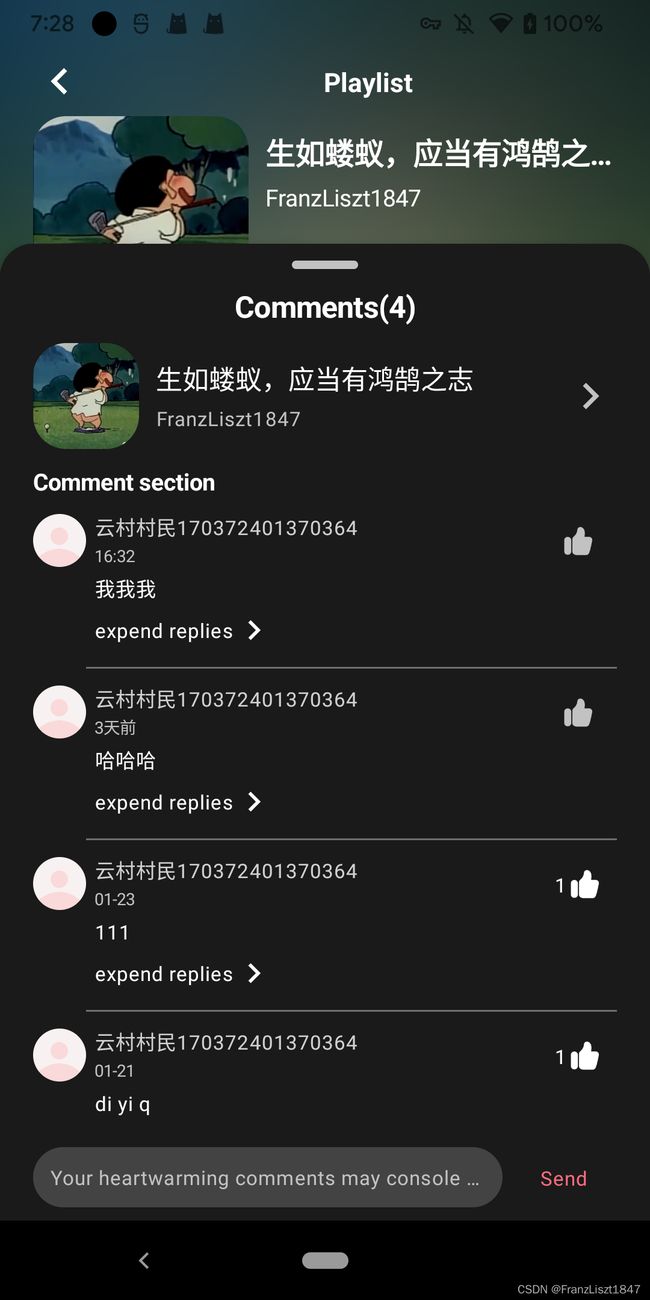Tap the system back button
Viewport: 650px width, 1300px height.
click(144, 1260)
